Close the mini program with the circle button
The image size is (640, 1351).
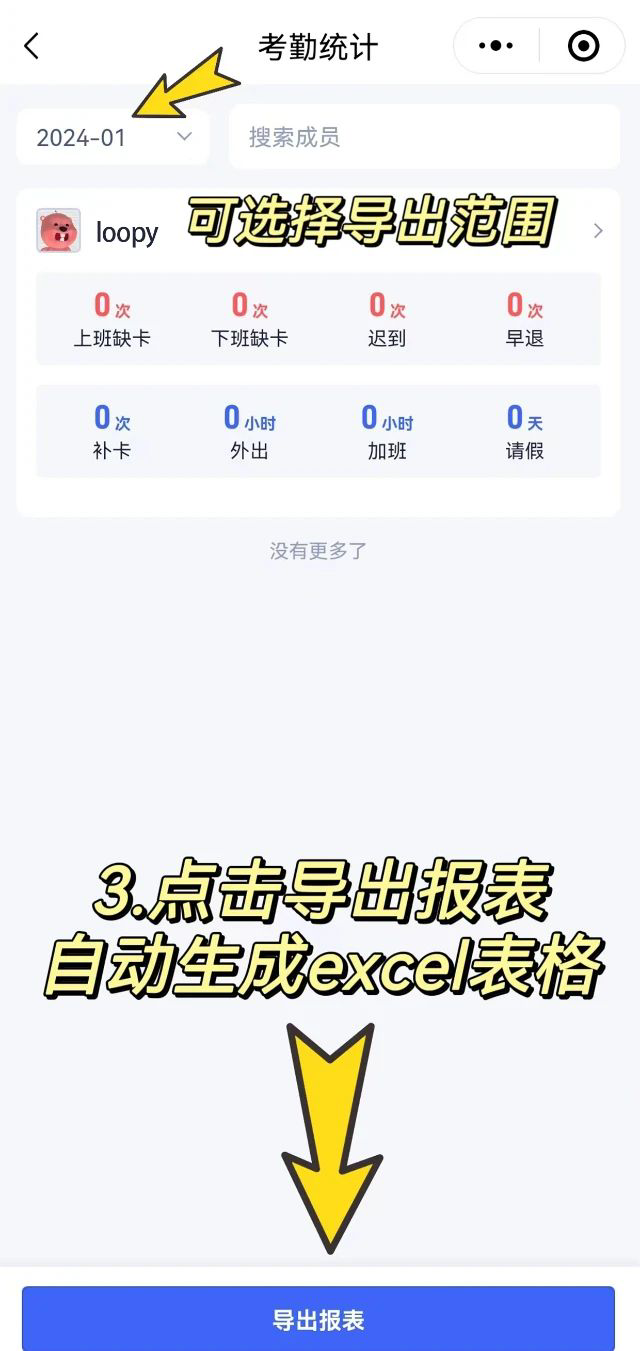coord(583,46)
